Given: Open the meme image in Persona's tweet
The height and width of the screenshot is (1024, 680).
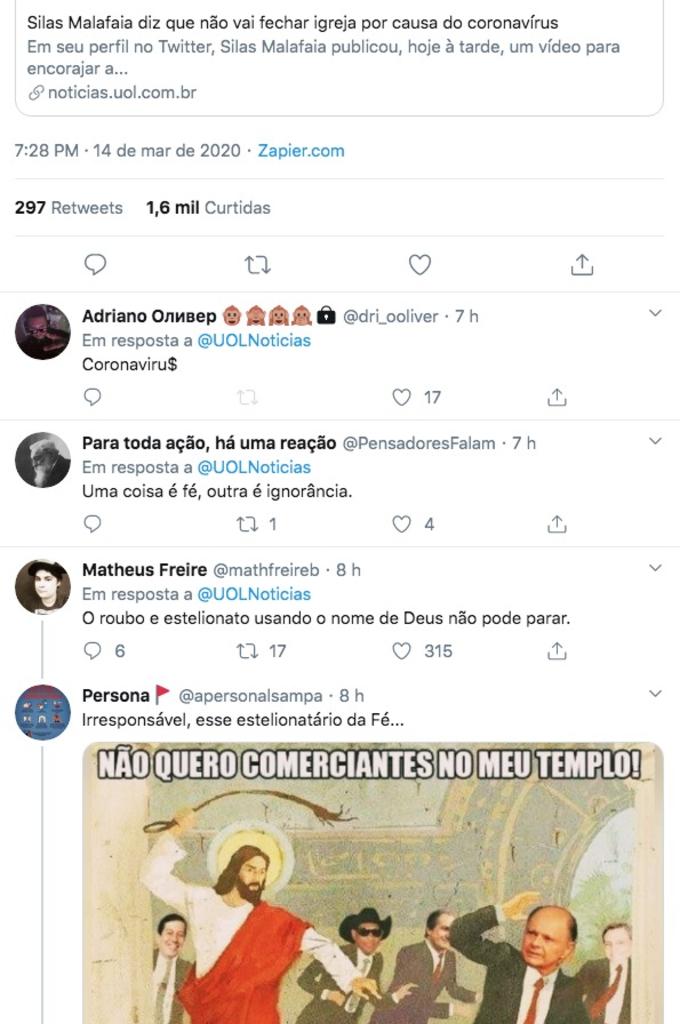Looking at the screenshot, I should (x=372, y=880).
